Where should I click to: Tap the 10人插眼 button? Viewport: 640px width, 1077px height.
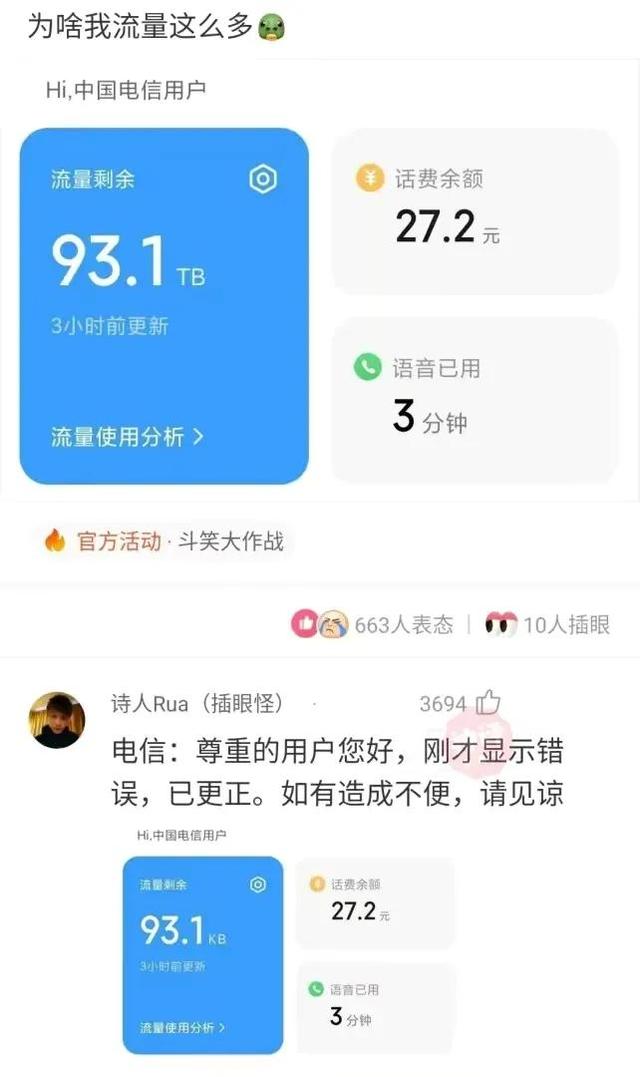(x=547, y=624)
